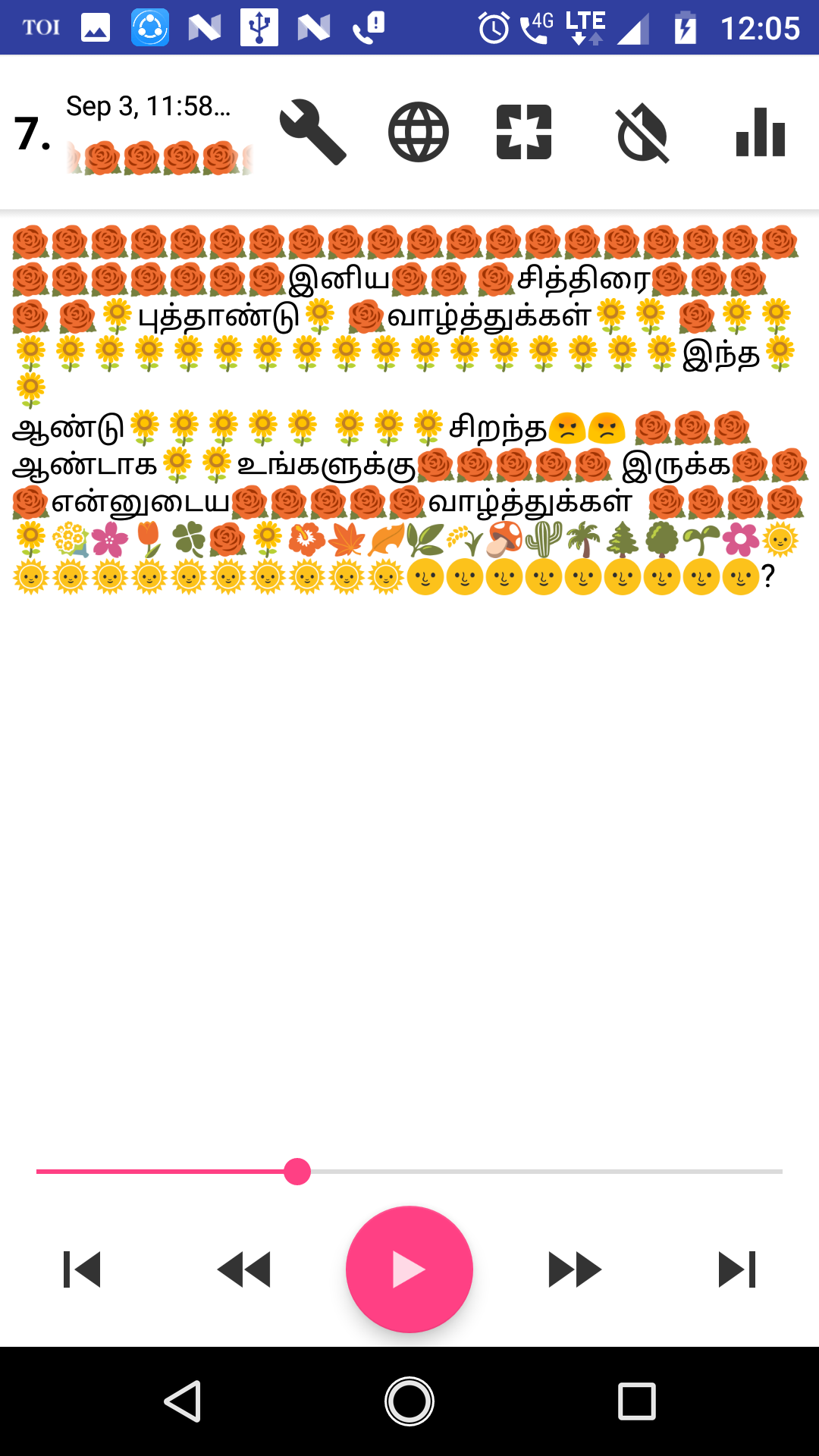Open the globe language option
This screenshot has width=819, height=1456.
coord(418,132)
